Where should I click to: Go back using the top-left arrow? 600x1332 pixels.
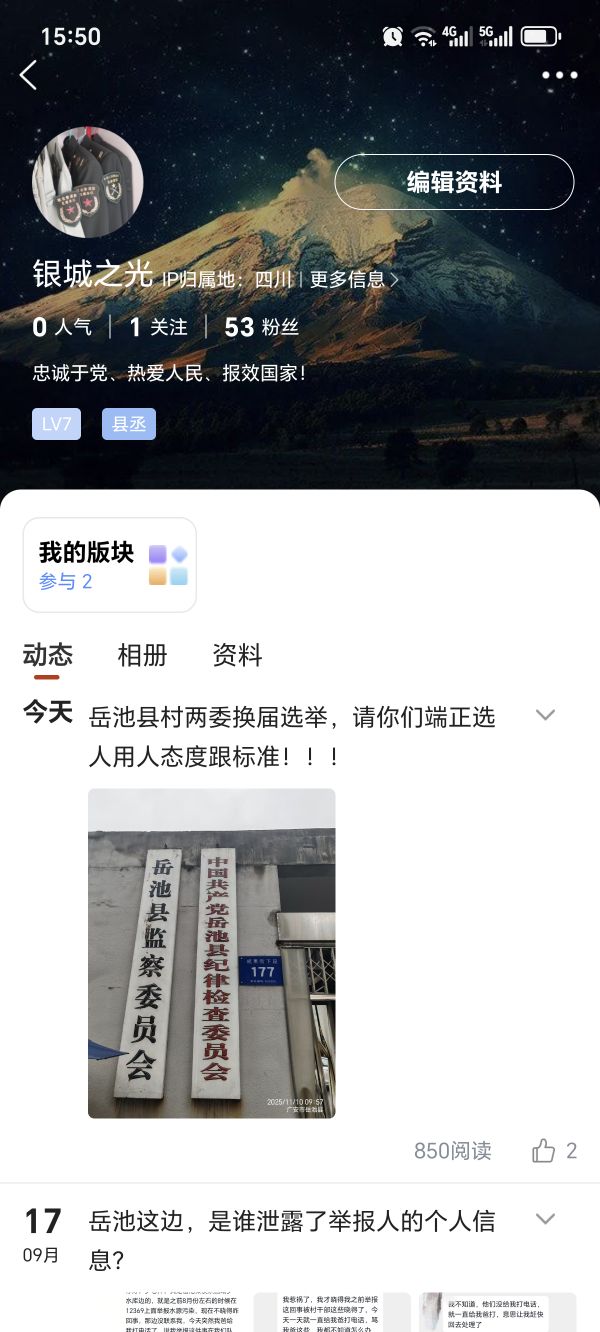pos(29,74)
